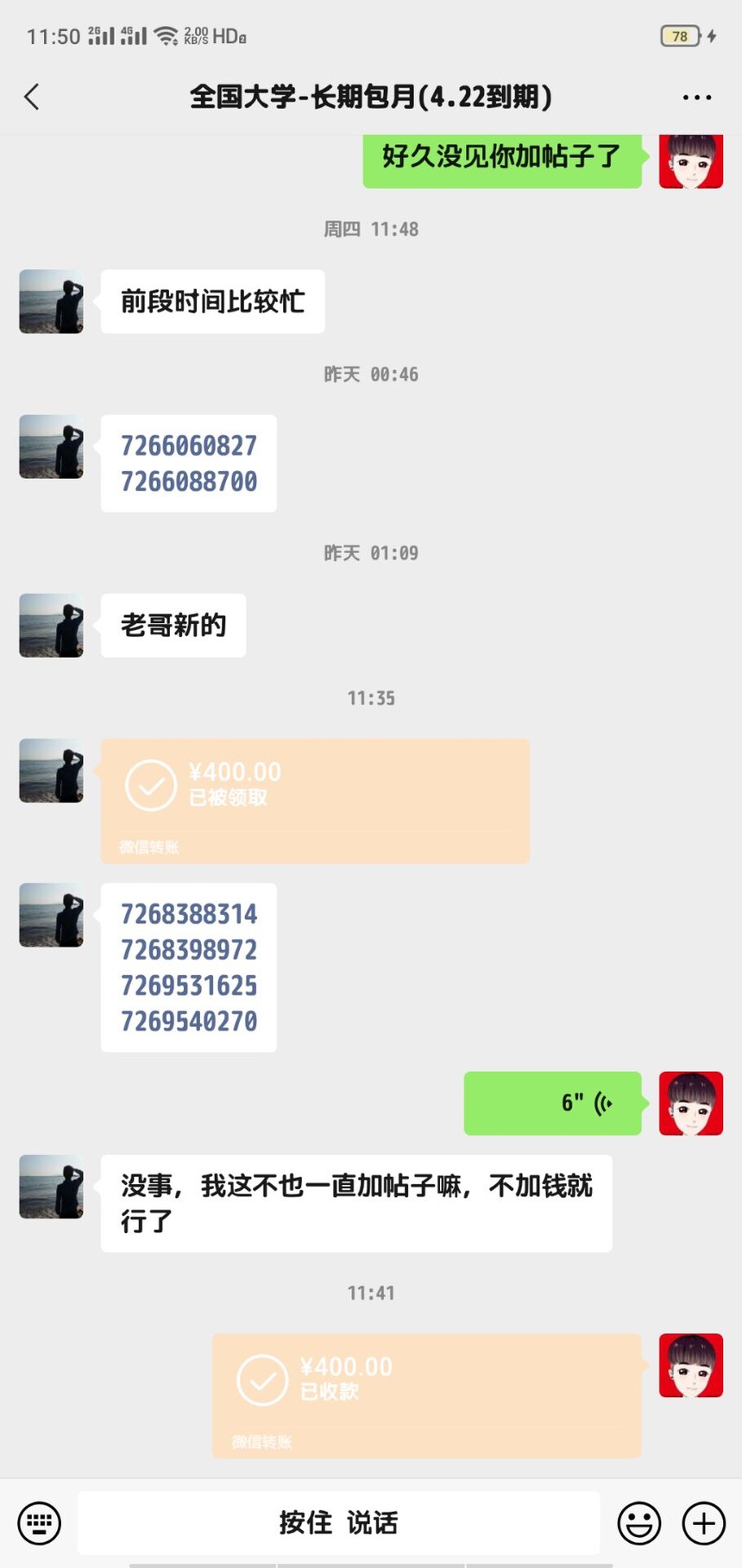Open the ¥400.00 已被领取 transfer card

(x=315, y=801)
